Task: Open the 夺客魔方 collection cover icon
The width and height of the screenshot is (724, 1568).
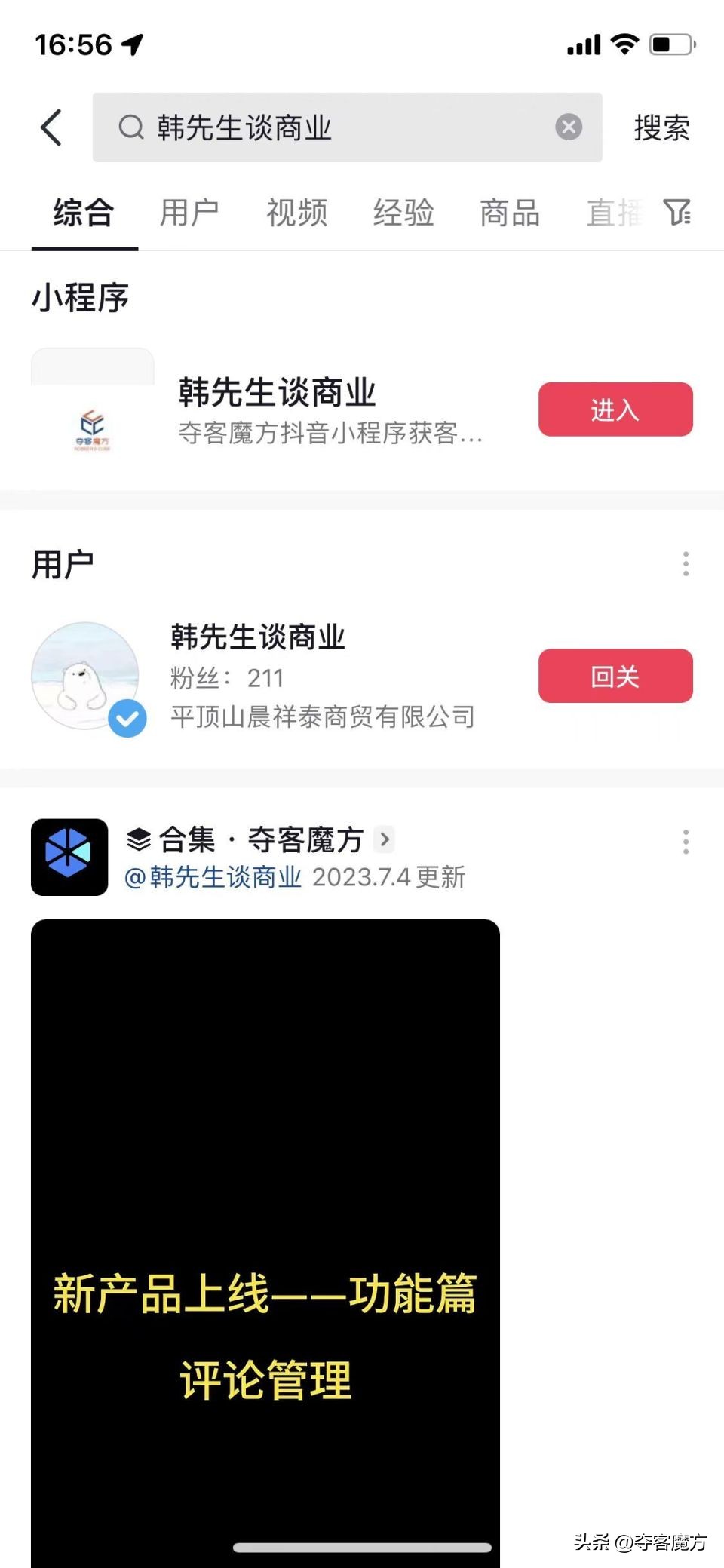Action: point(69,858)
